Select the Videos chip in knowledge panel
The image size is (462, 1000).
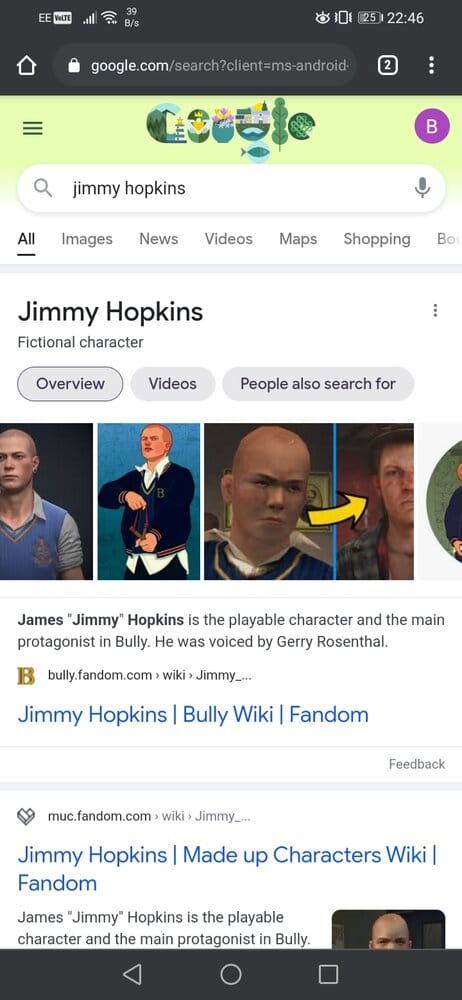(x=172, y=384)
